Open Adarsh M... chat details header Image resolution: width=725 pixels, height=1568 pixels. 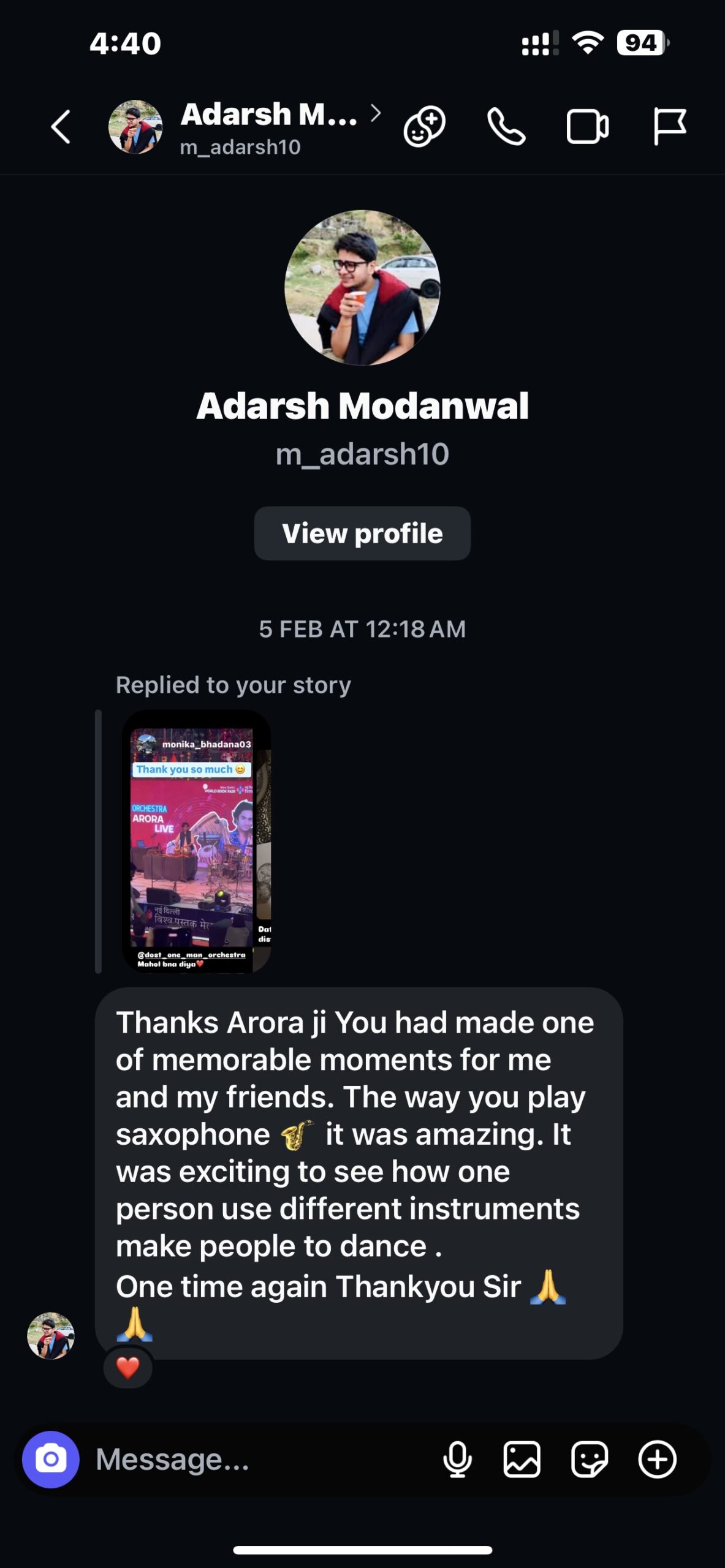click(x=268, y=128)
